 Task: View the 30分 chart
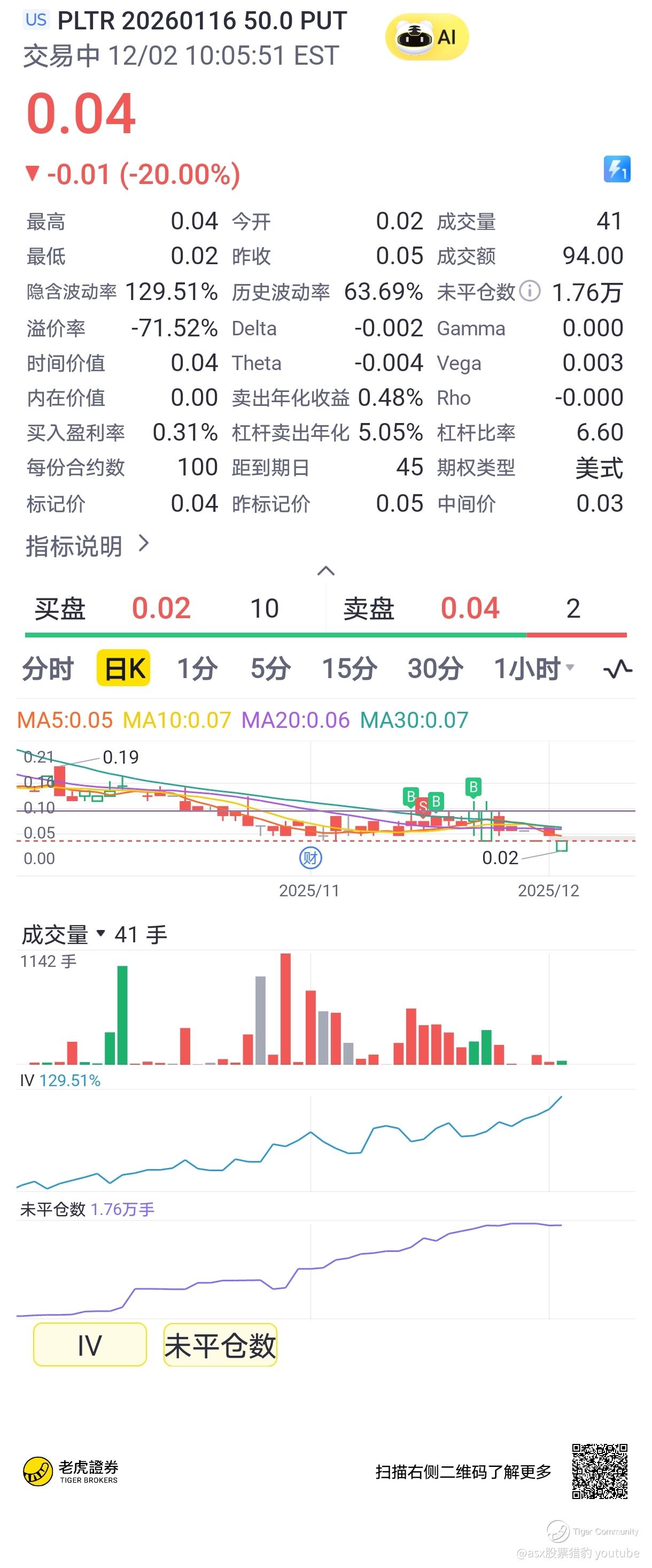(435, 669)
